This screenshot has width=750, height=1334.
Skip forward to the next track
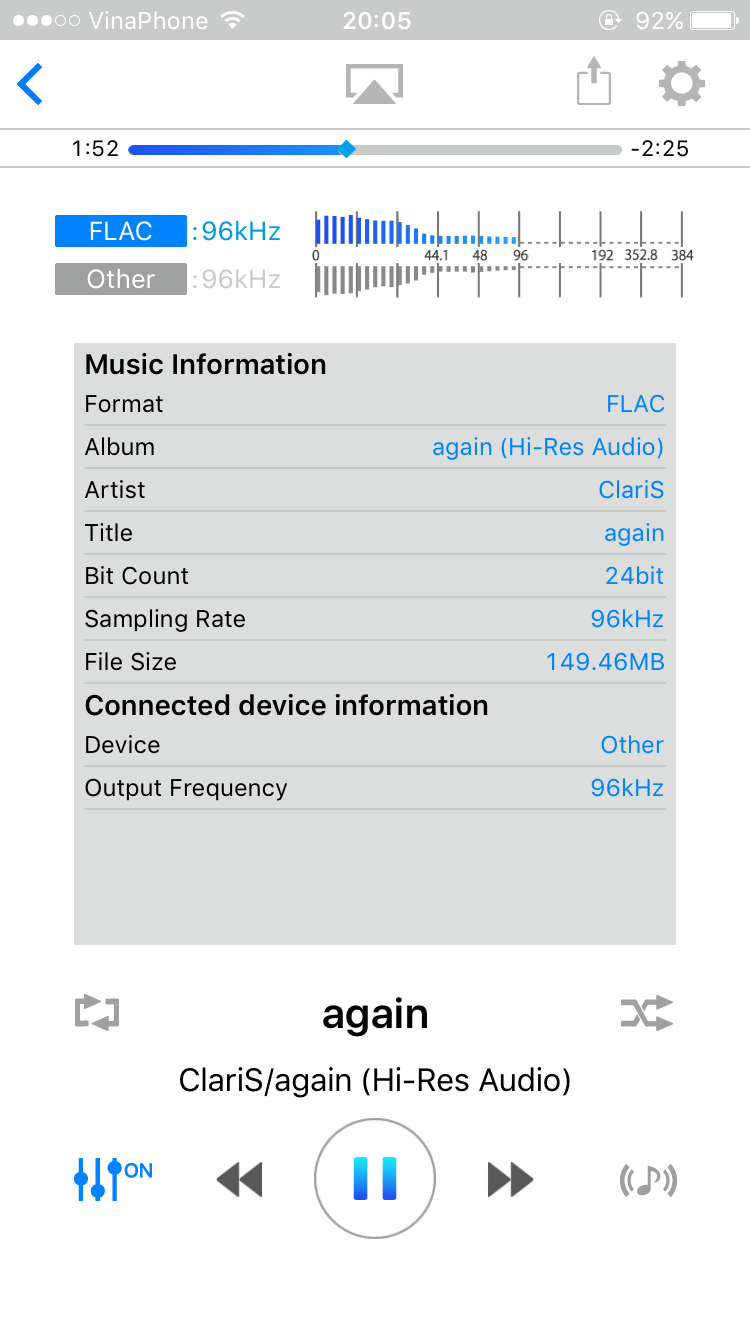tap(510, 1180)
